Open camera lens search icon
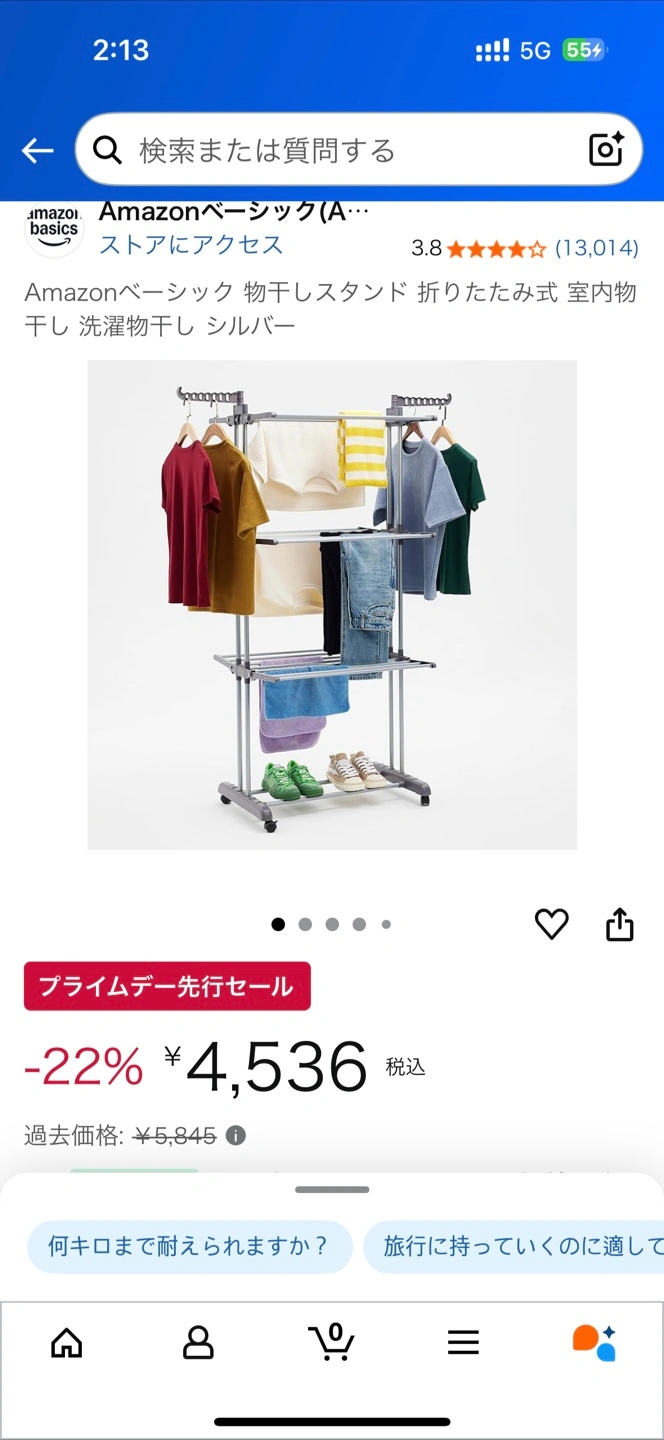Screen dimensions: 664x1440 click(606, 150)
